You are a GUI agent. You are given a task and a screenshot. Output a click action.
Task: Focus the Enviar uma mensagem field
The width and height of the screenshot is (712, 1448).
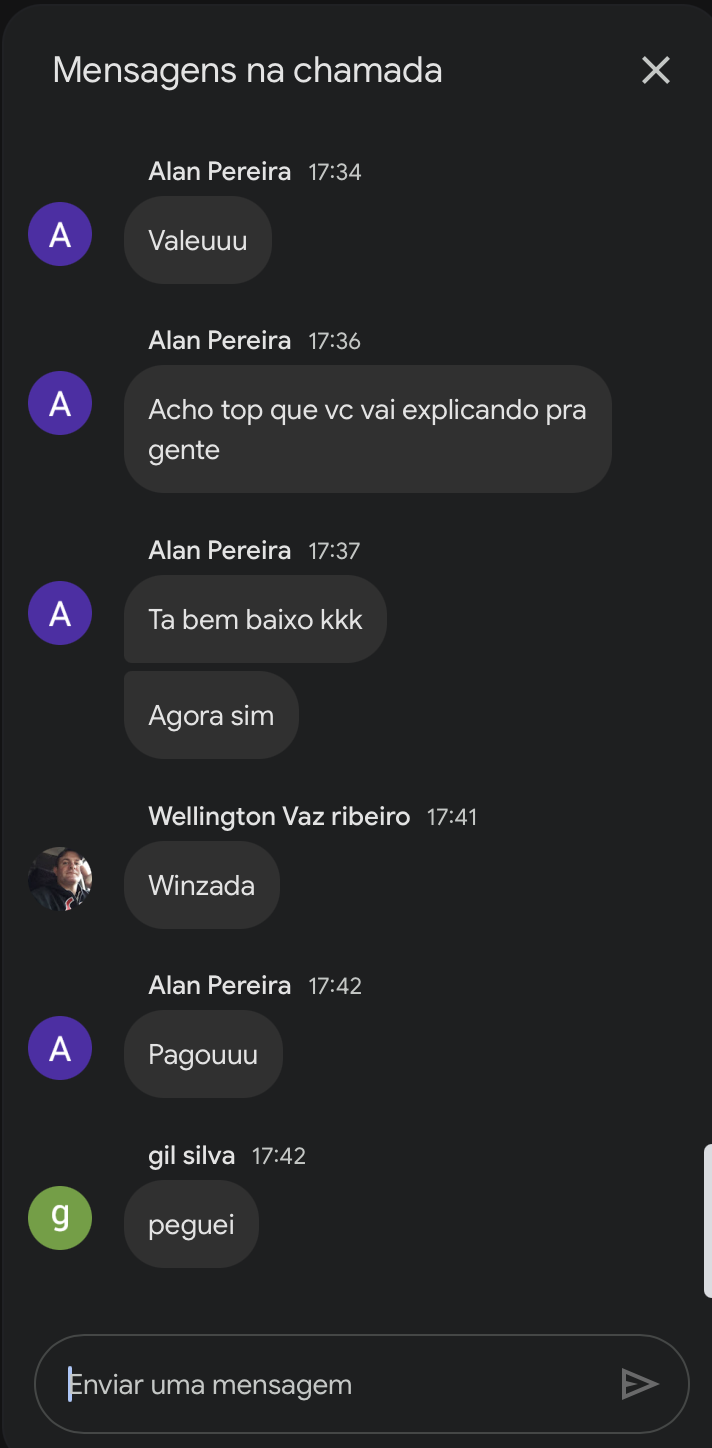pos(320,1385)
